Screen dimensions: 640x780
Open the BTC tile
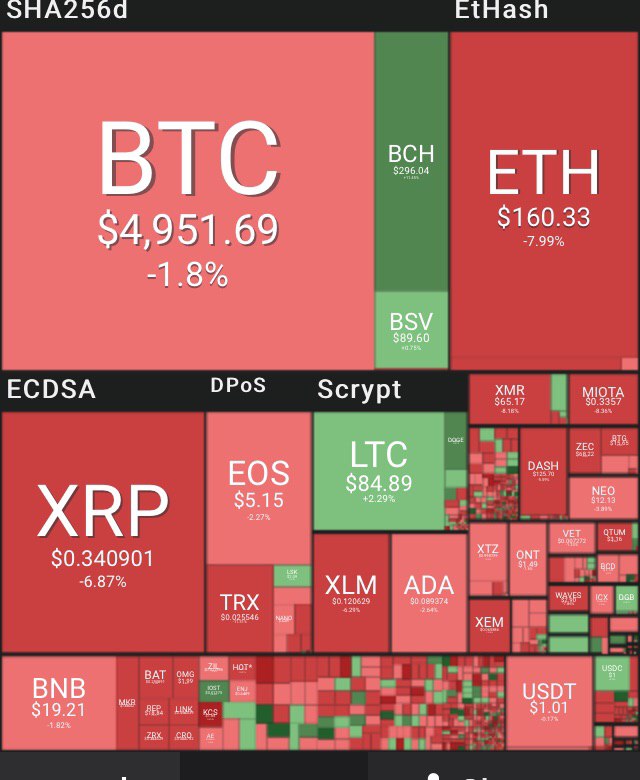click(188, 200)
